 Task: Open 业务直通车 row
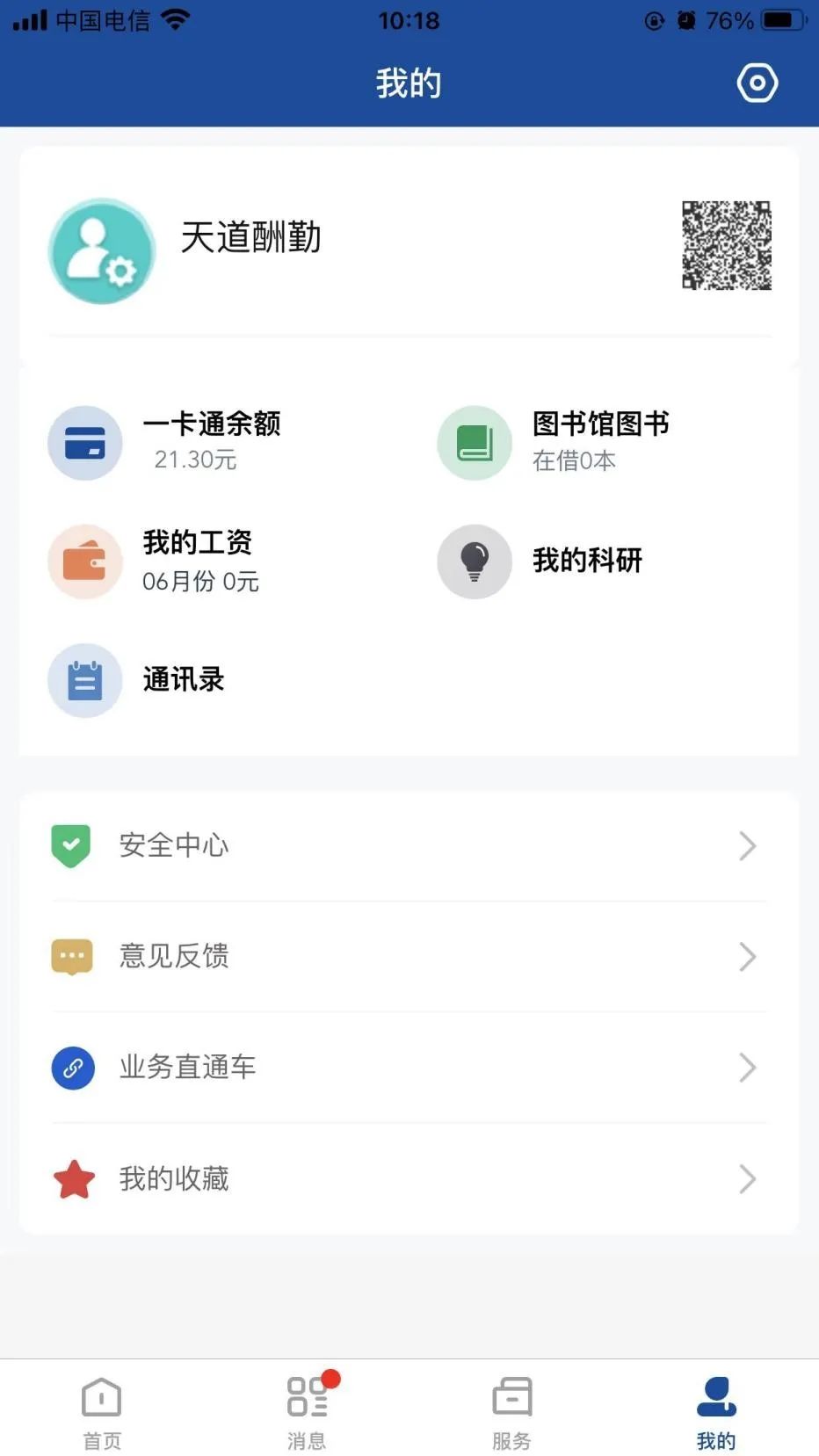click(409, 1068)
